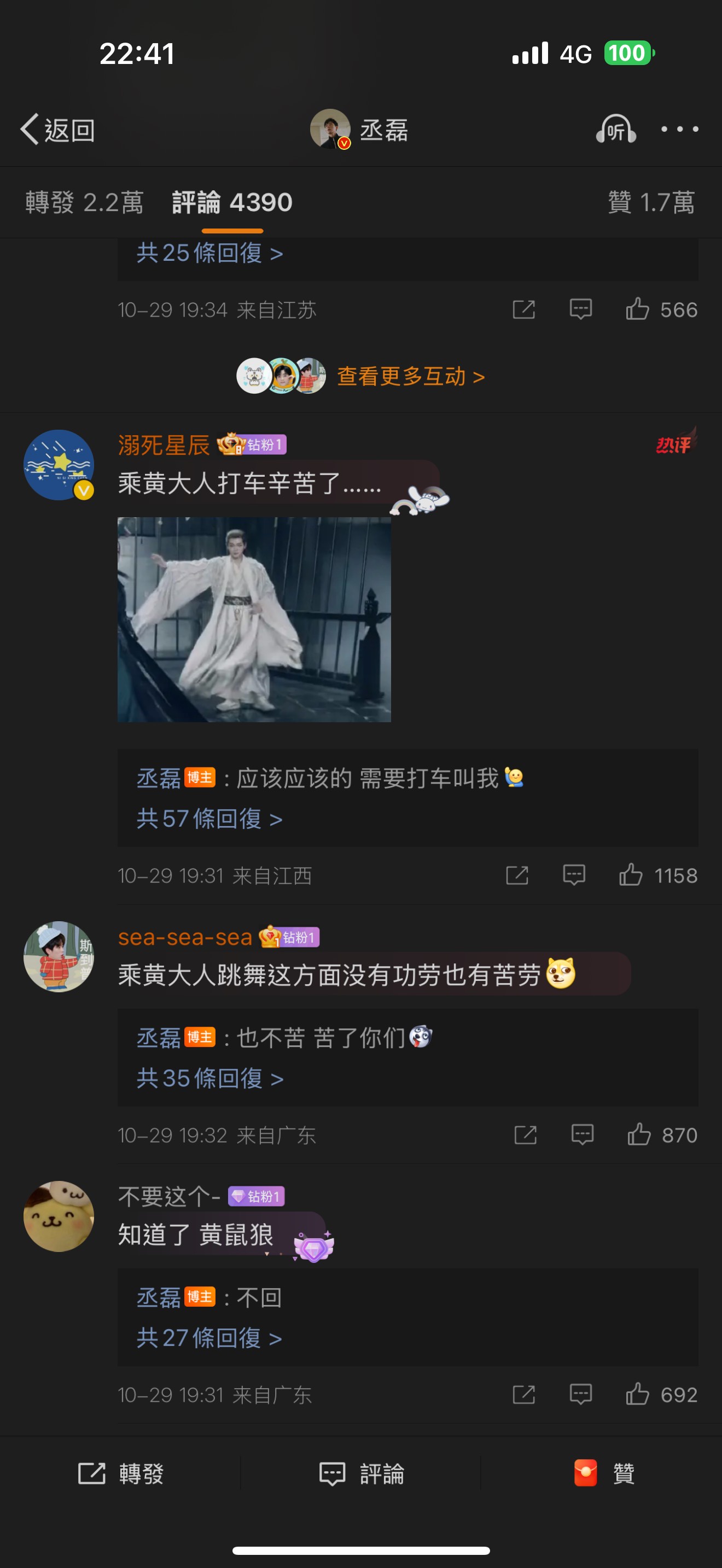Expand the 共27條回復 replies
The width and height of the screenshot is (722, 1568).
[x=209, y=1338]
